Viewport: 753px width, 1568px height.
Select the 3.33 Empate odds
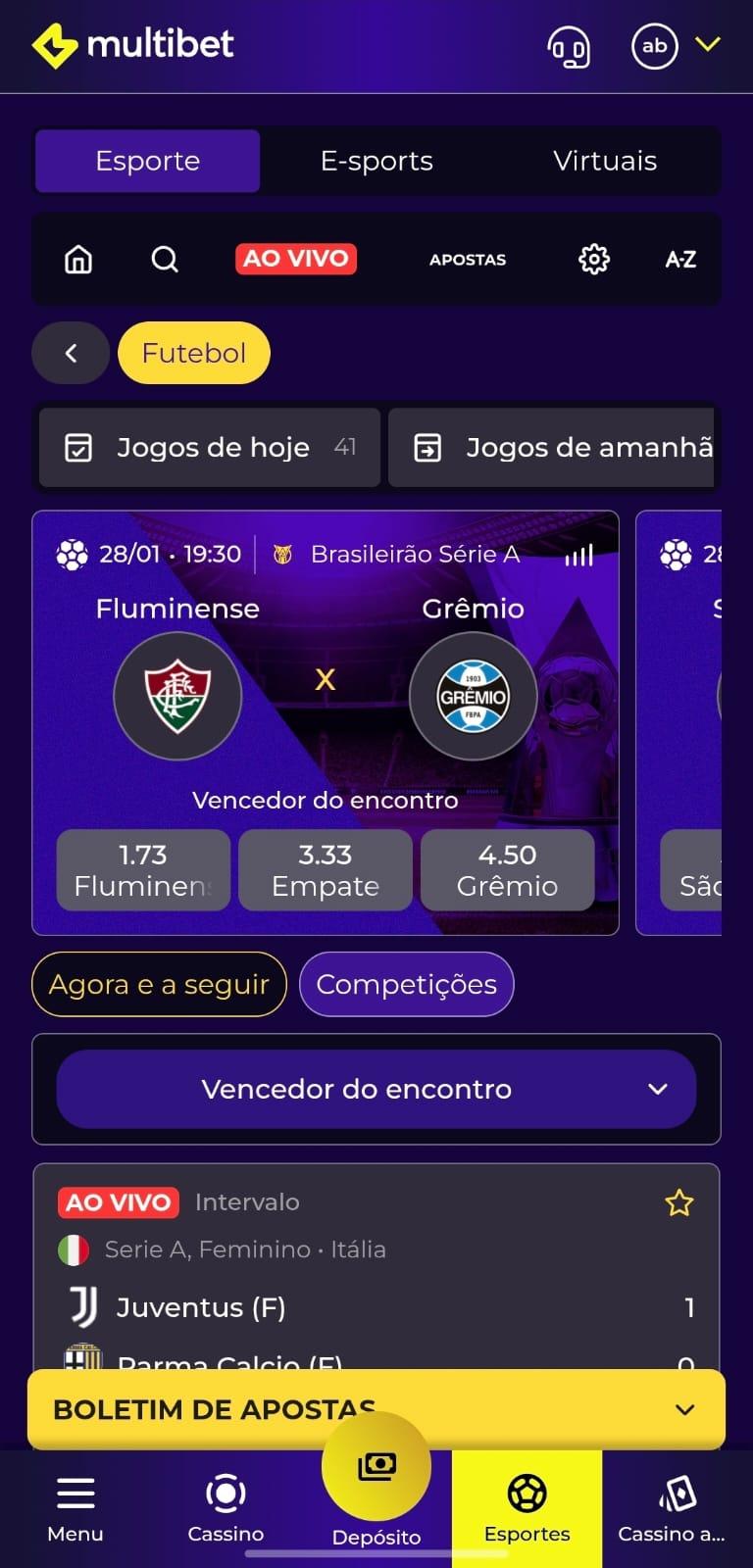(325, 869)
